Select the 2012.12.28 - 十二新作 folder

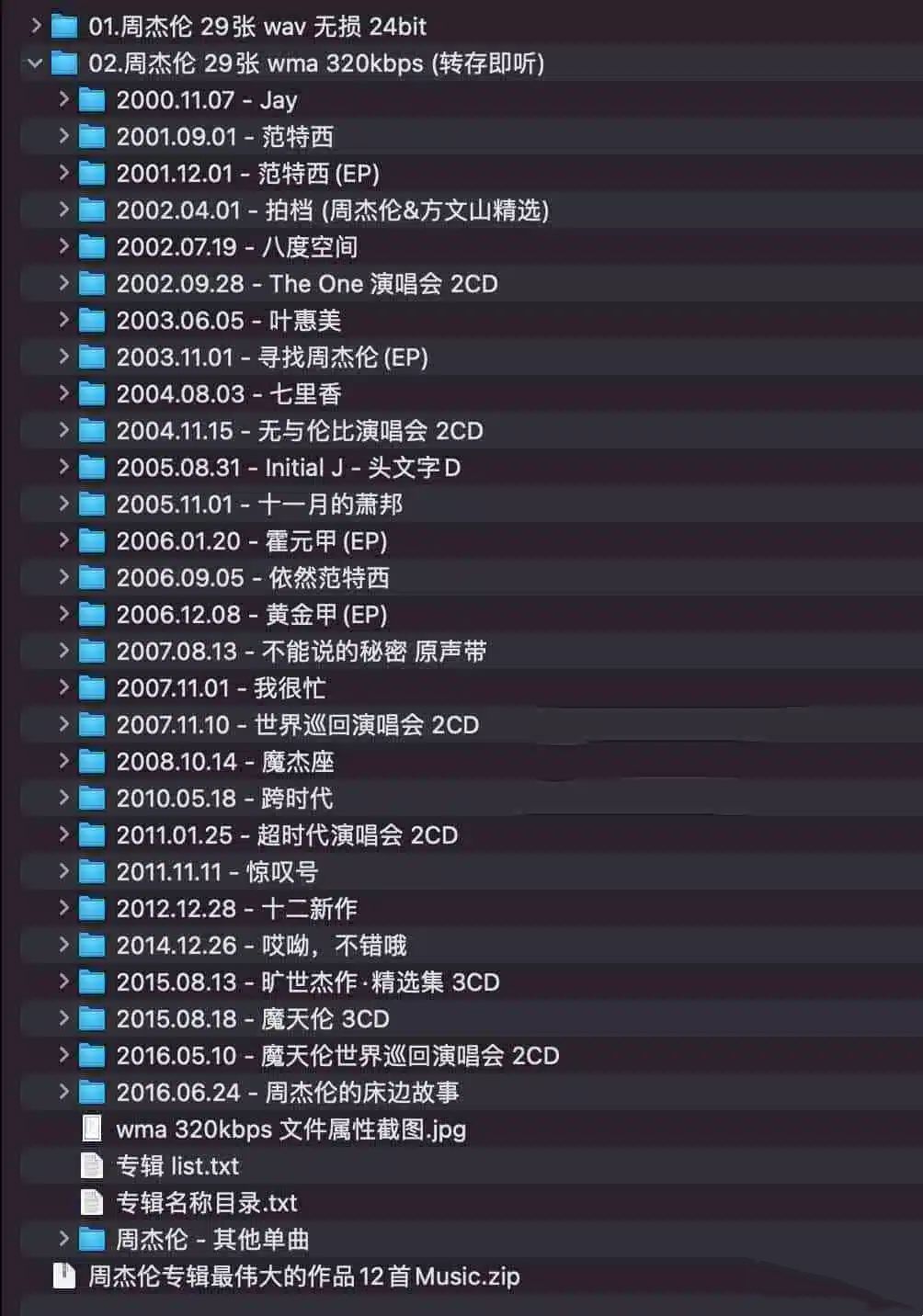[236, 908]
